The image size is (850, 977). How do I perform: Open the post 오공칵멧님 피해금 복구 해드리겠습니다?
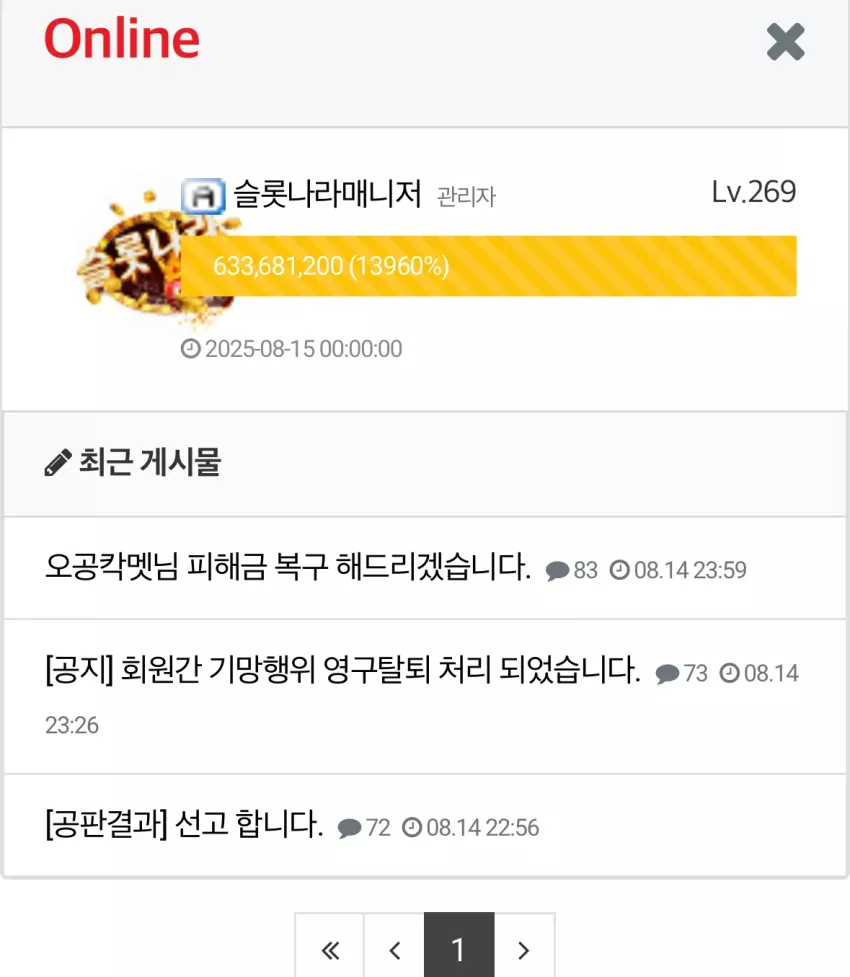tap(288, 567)
